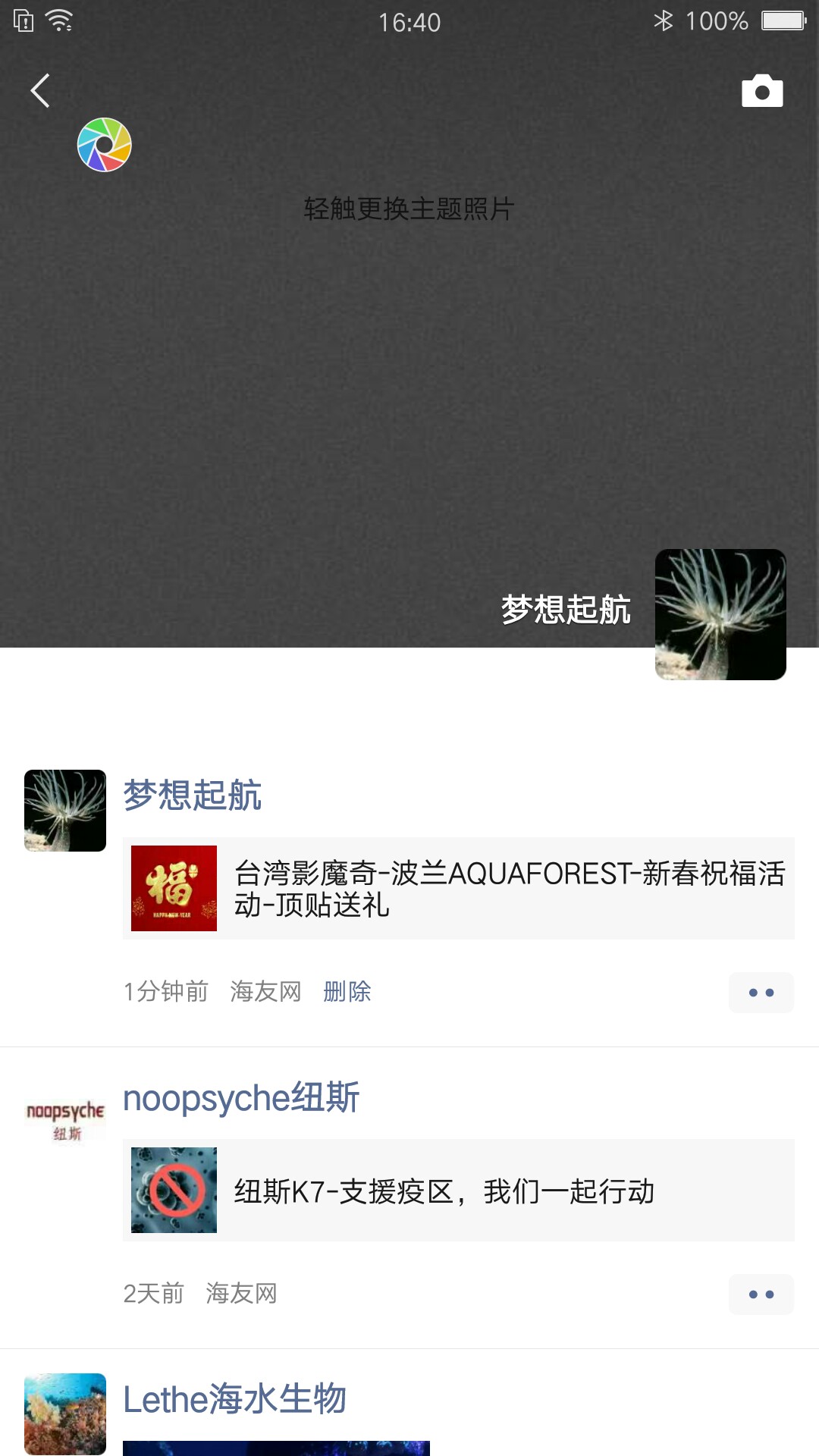
Task: Open like/comment menu on noopsyche纽斯 post
Action: tap(761, 1294)
